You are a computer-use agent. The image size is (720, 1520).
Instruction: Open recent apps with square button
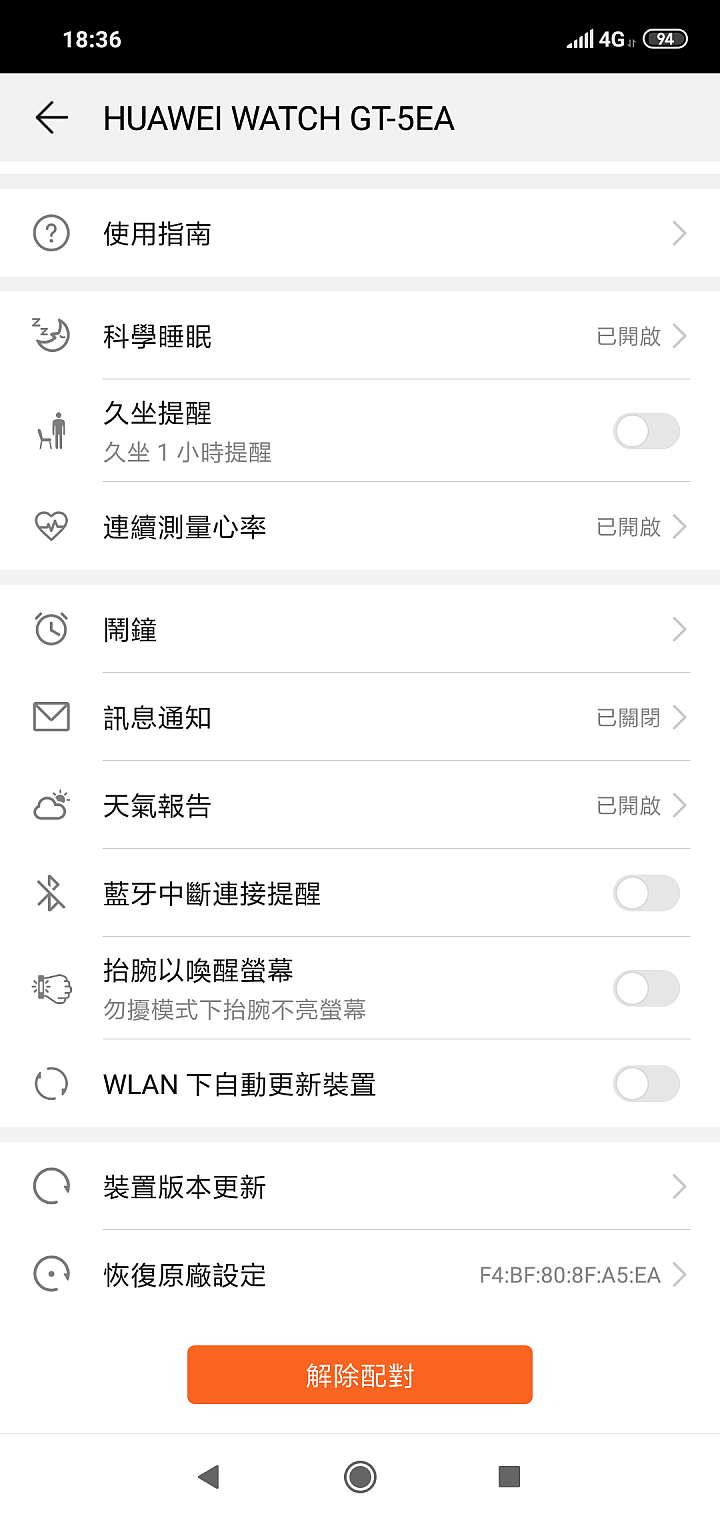click(x=509, y=1476)
